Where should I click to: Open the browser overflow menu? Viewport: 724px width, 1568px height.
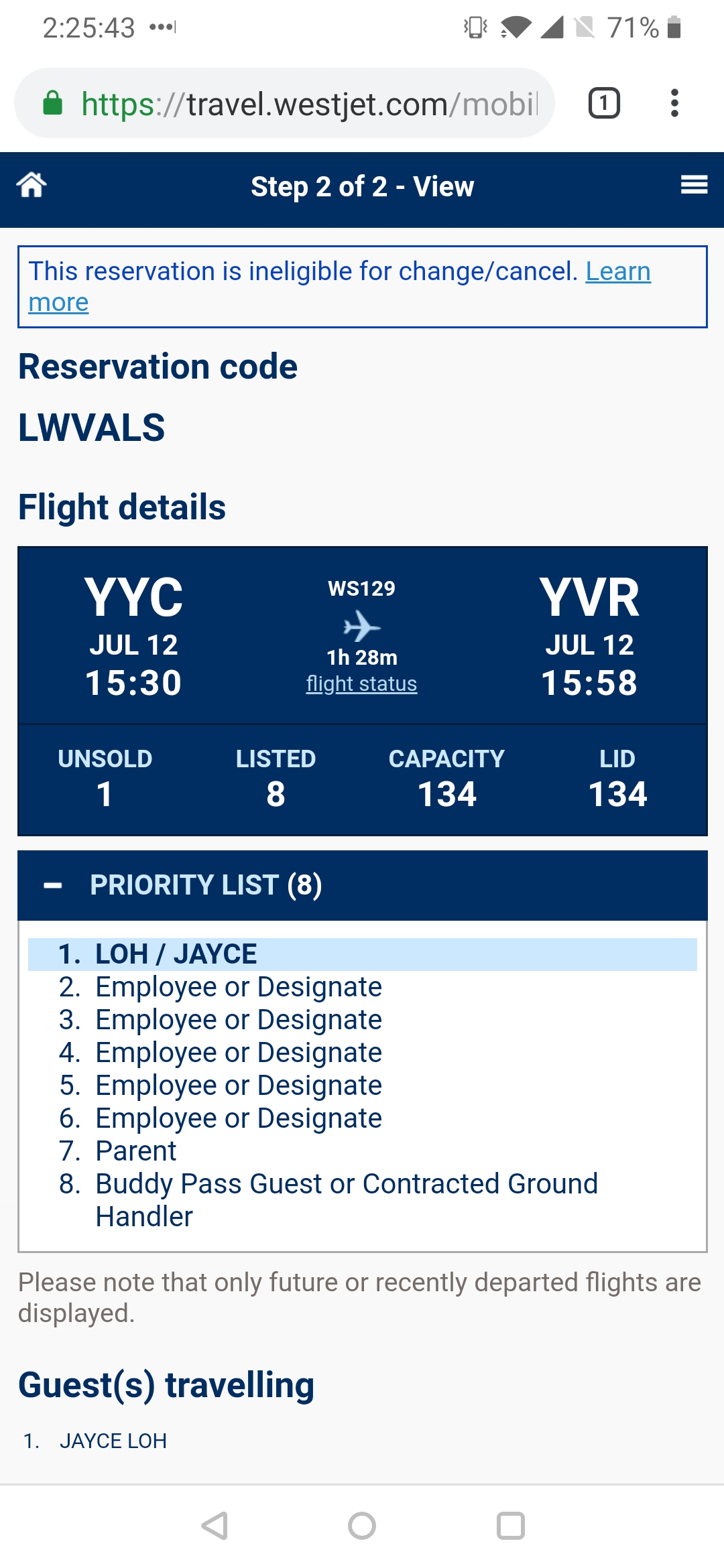(x=674, y=103)
